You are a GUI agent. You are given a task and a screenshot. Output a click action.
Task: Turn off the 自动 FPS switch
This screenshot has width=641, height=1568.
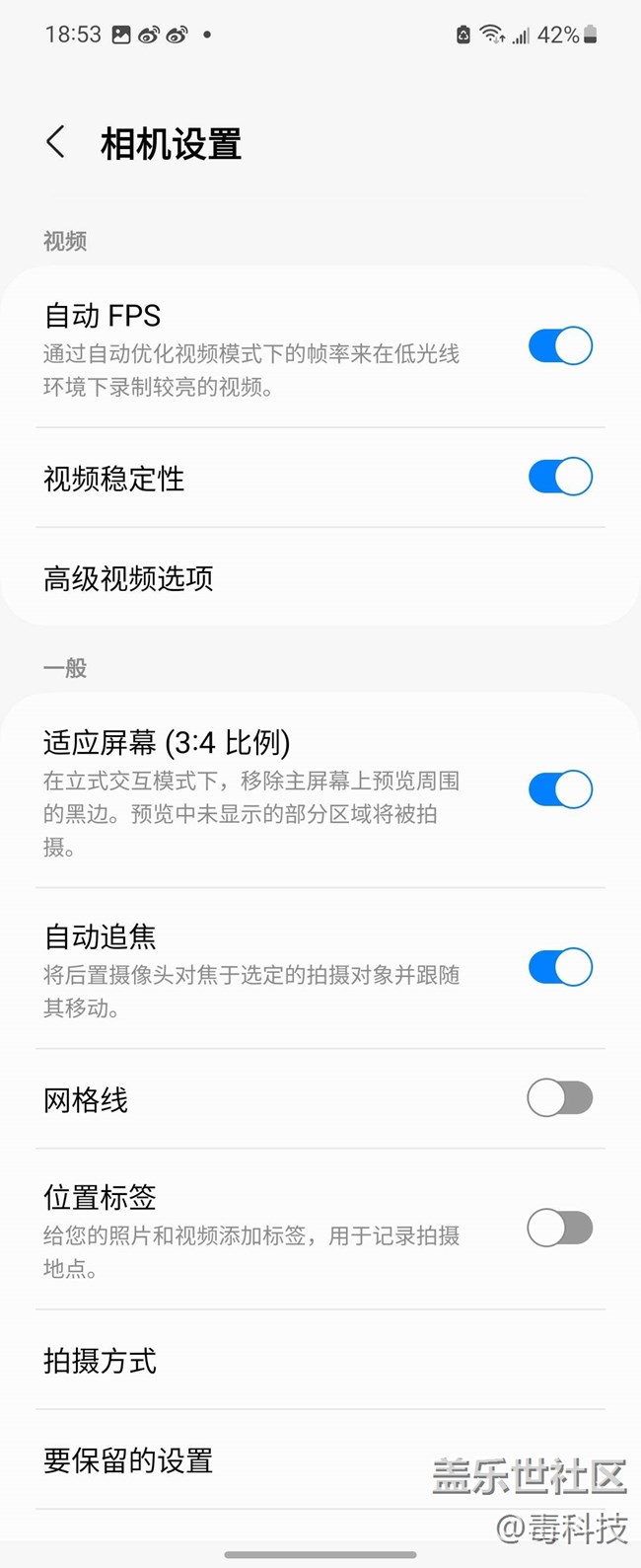(x=560, y=346)
